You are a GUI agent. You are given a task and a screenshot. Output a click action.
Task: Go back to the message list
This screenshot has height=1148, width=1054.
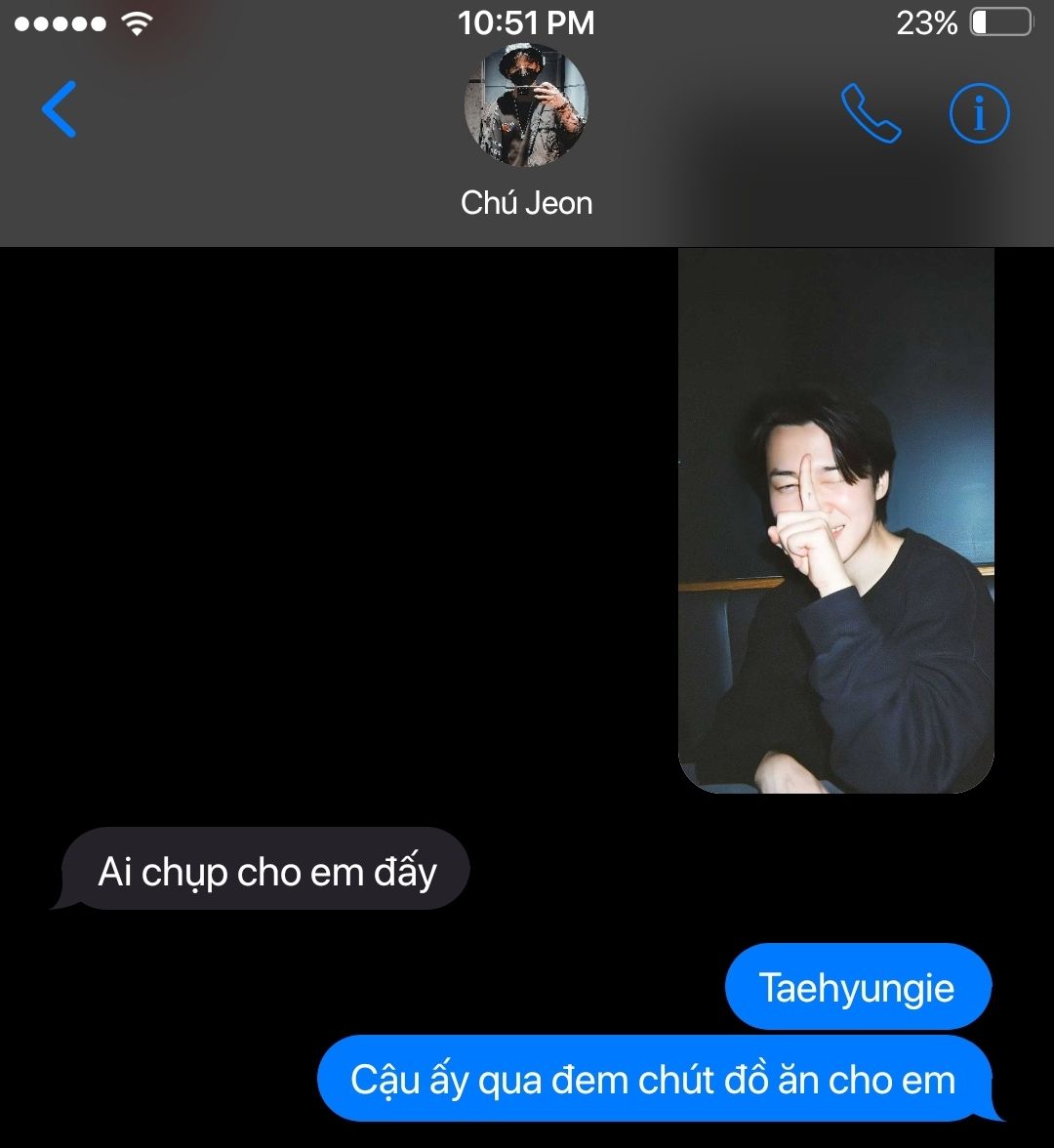(x=60, y=109)
